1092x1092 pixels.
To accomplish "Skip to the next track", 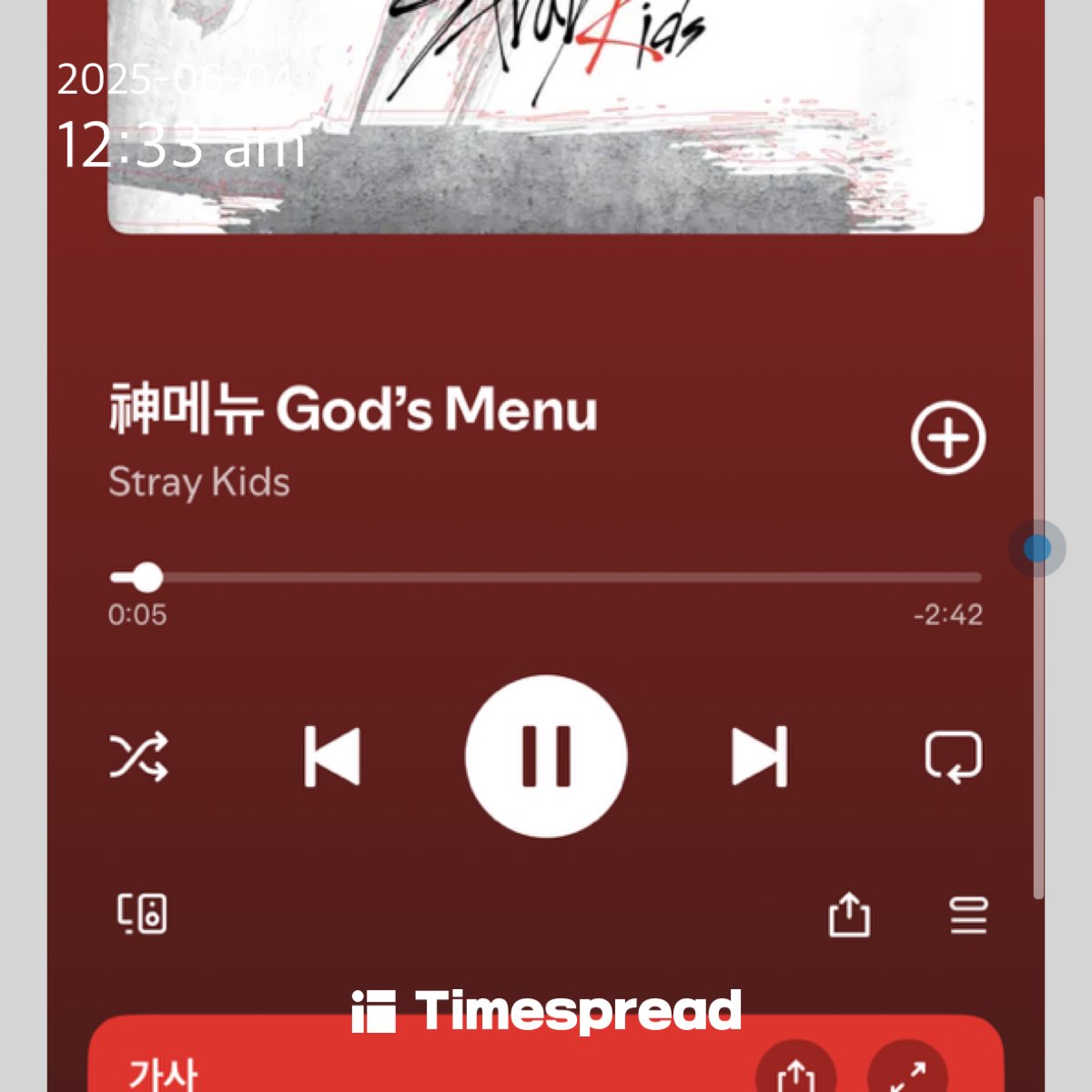I will (760, 755).
